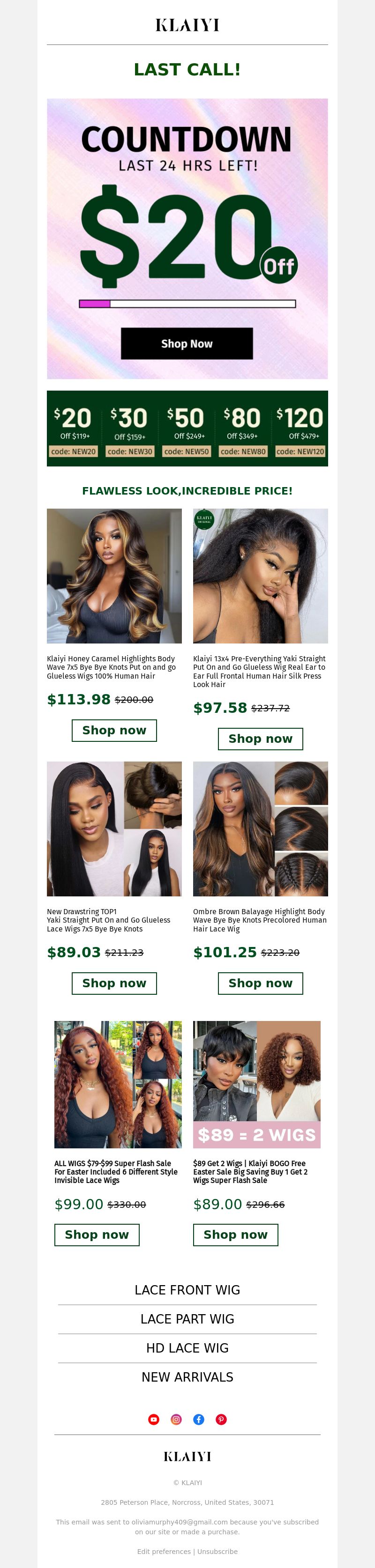The height and width of the screenshot is (1568, 375).
Task: Shop now for 13x4 Yaki Straight wig
Action: point(260,739)
